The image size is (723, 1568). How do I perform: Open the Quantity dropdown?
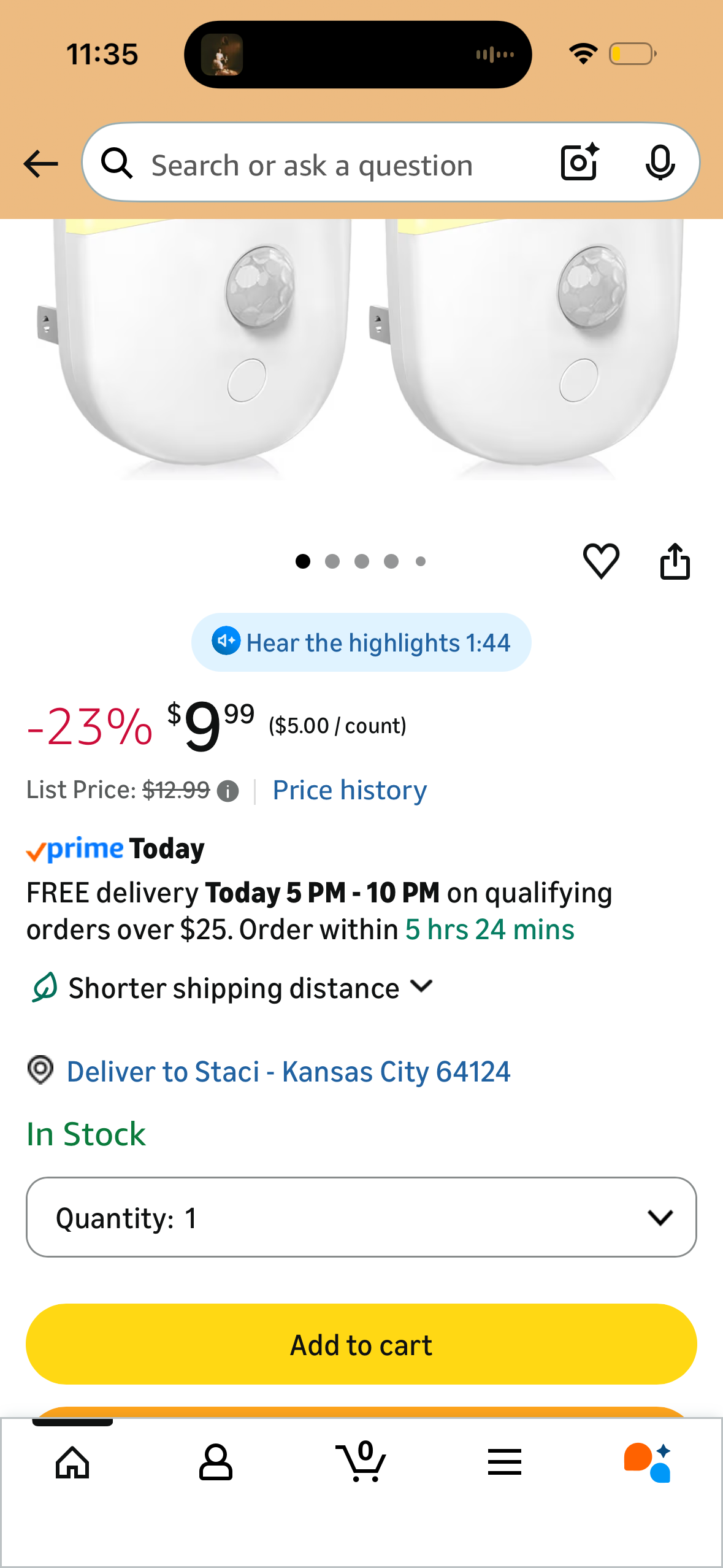361,1217
